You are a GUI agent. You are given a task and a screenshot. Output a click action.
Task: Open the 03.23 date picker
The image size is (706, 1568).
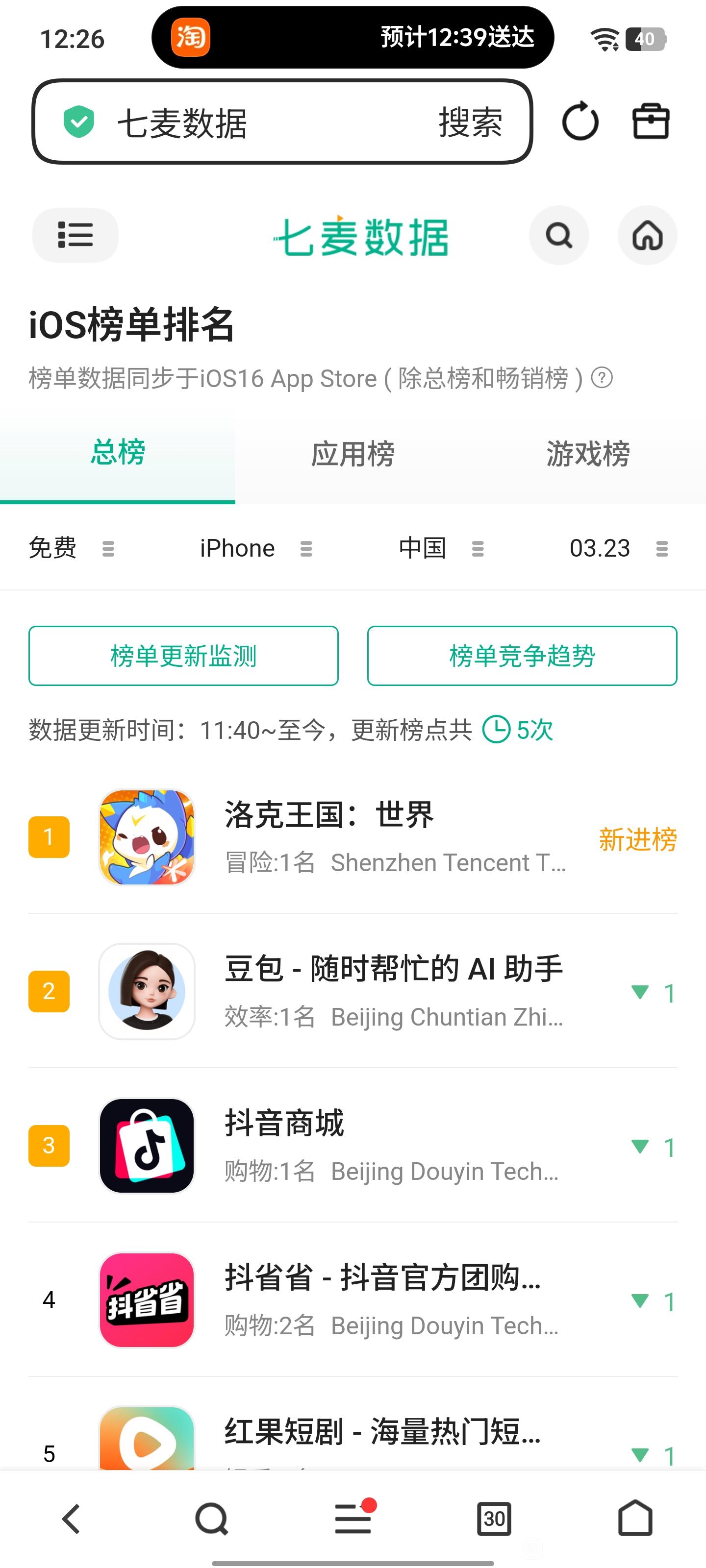(x=618, y=548)
